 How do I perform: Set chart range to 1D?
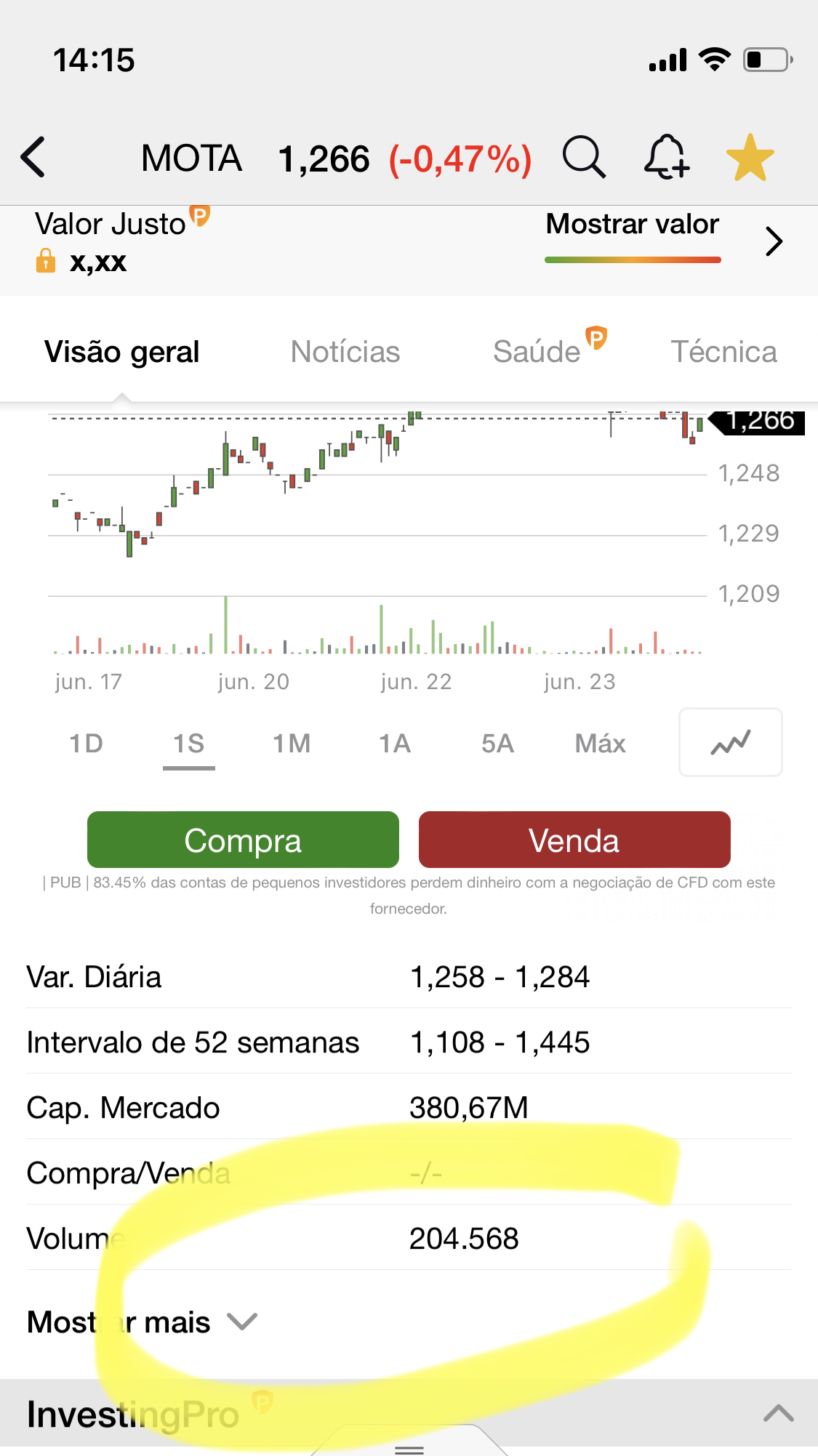(86, 743)
